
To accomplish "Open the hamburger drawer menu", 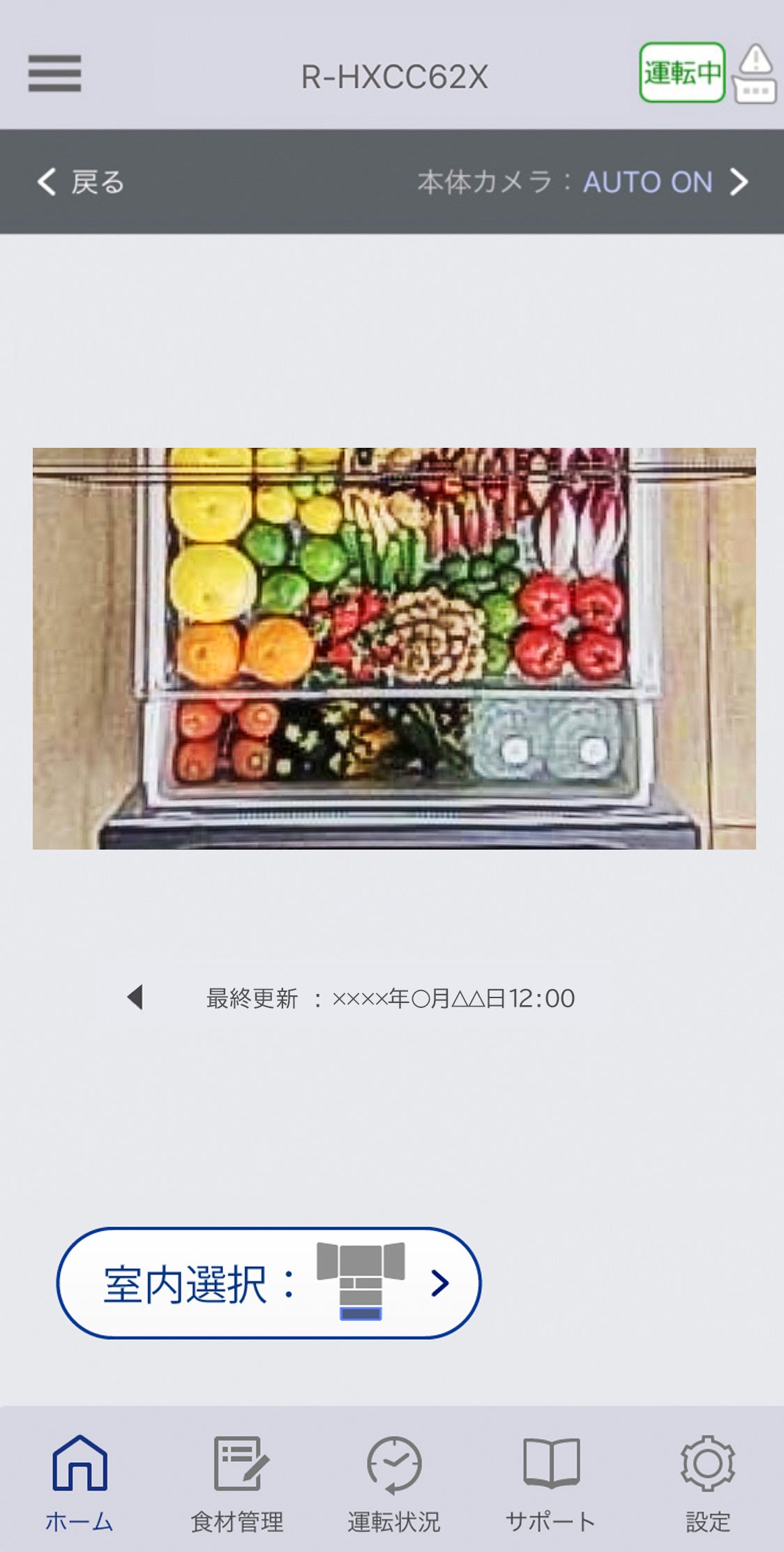I will point(54,74).
